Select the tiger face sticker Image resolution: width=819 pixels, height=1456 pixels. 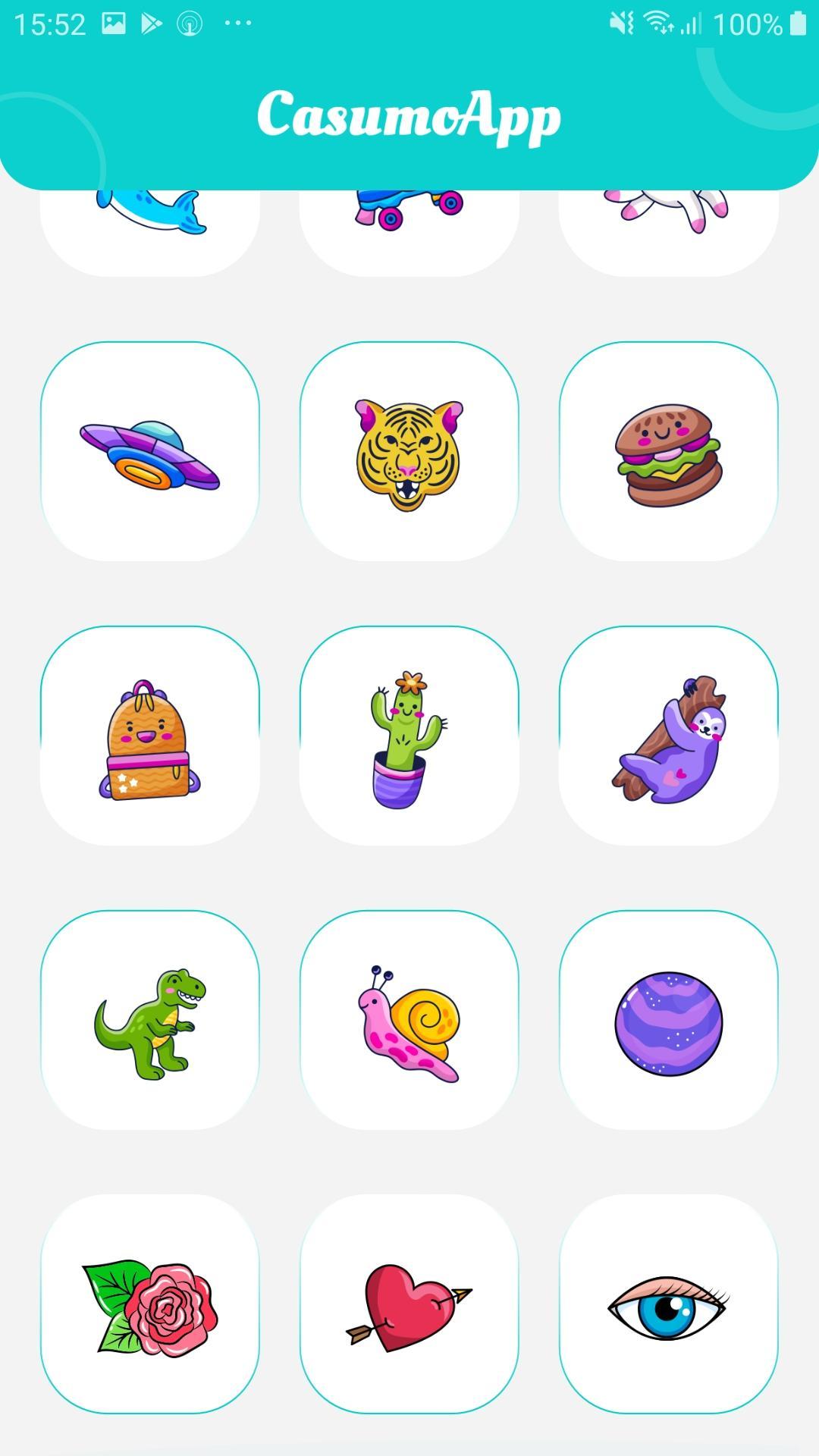pos(409,452)
